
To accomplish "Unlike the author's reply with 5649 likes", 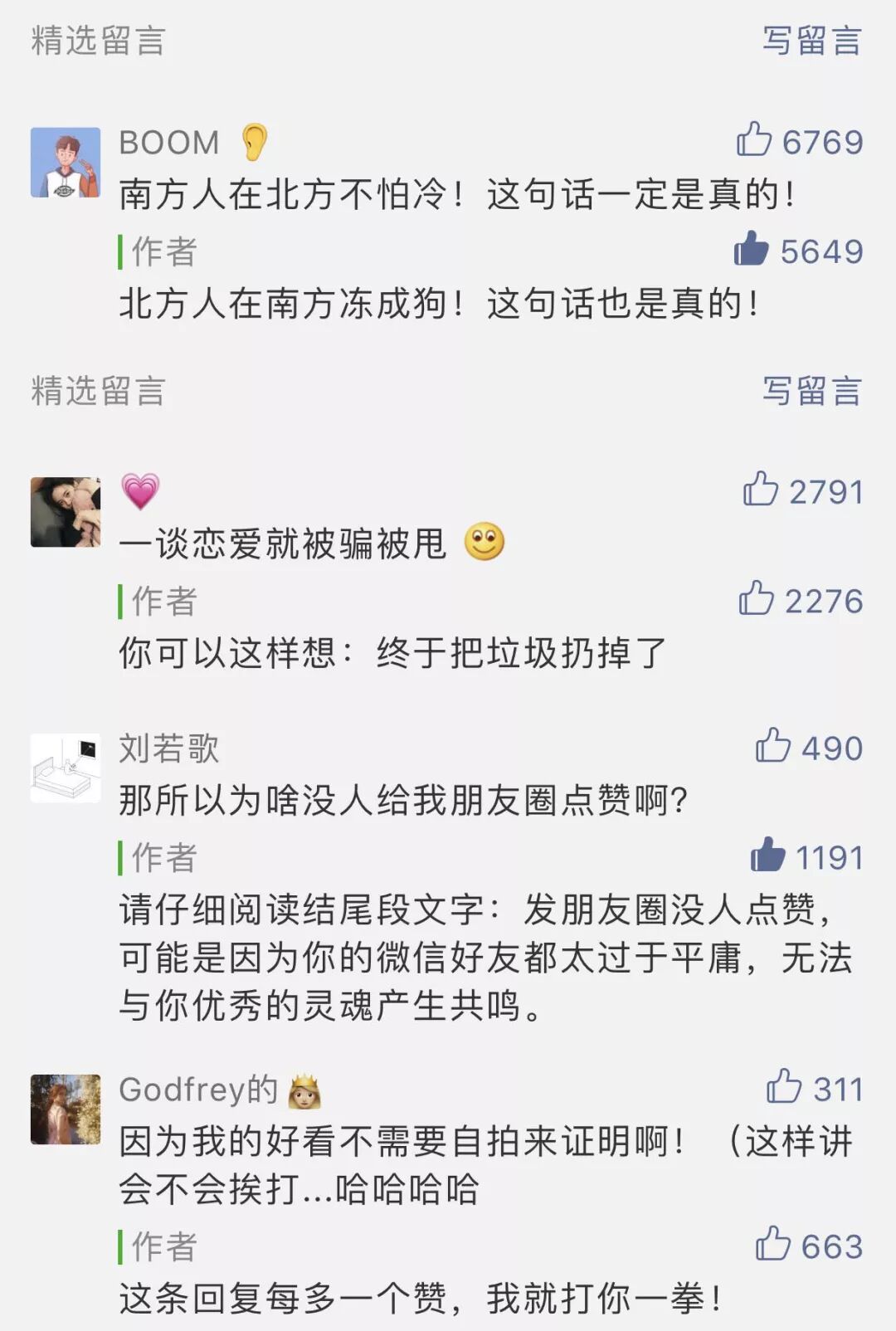I will point(752,249).
